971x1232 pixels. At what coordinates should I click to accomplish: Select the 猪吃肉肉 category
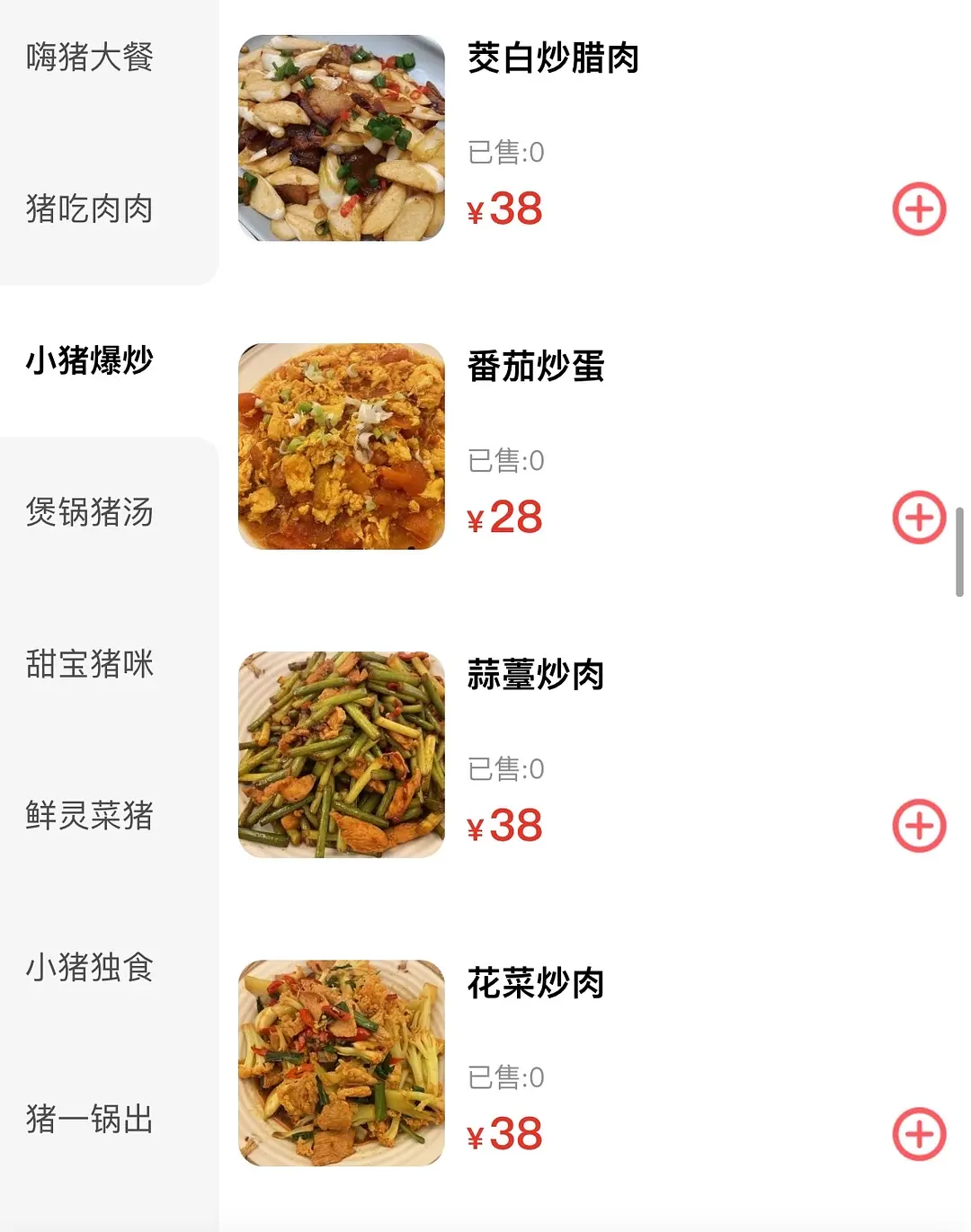pos(90,209)
